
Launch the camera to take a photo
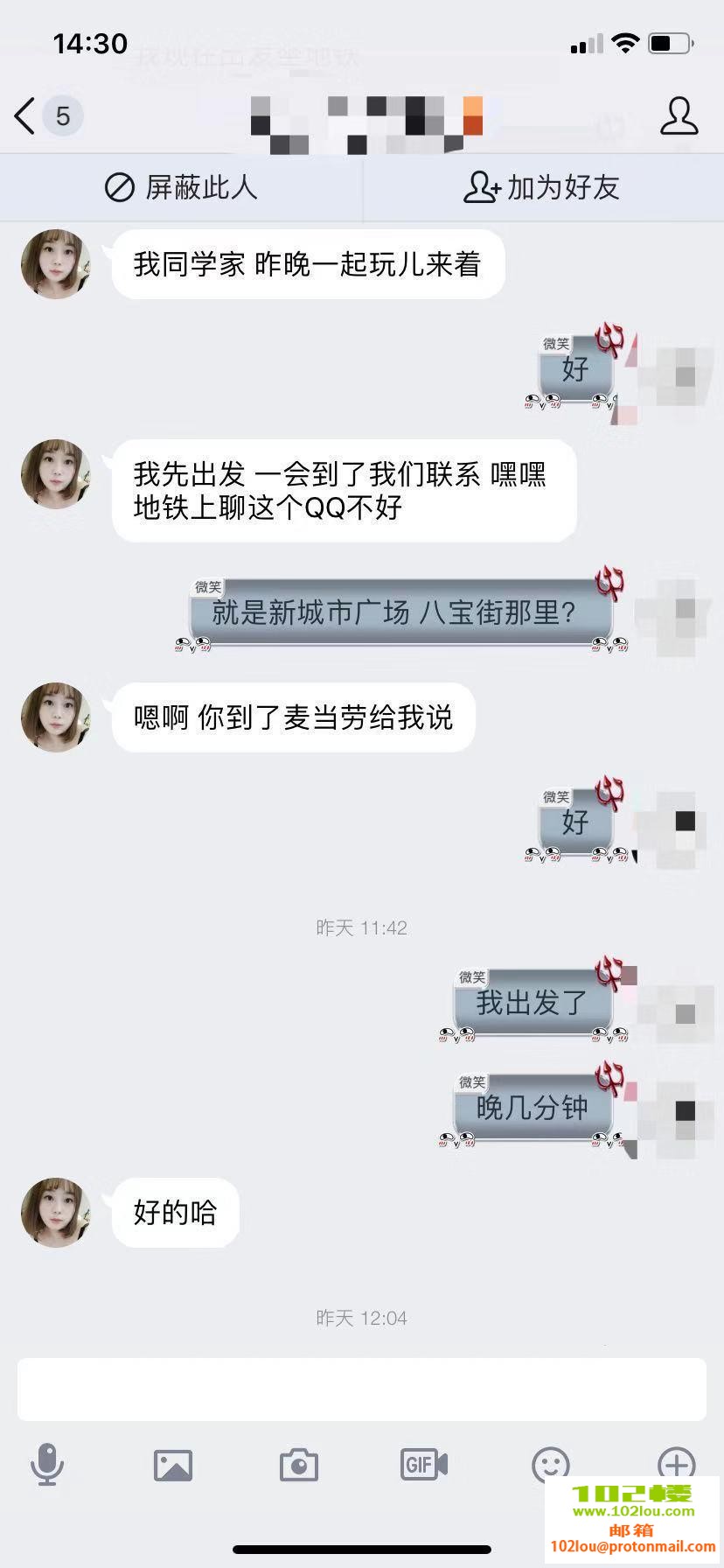(x=298, y=1465)
